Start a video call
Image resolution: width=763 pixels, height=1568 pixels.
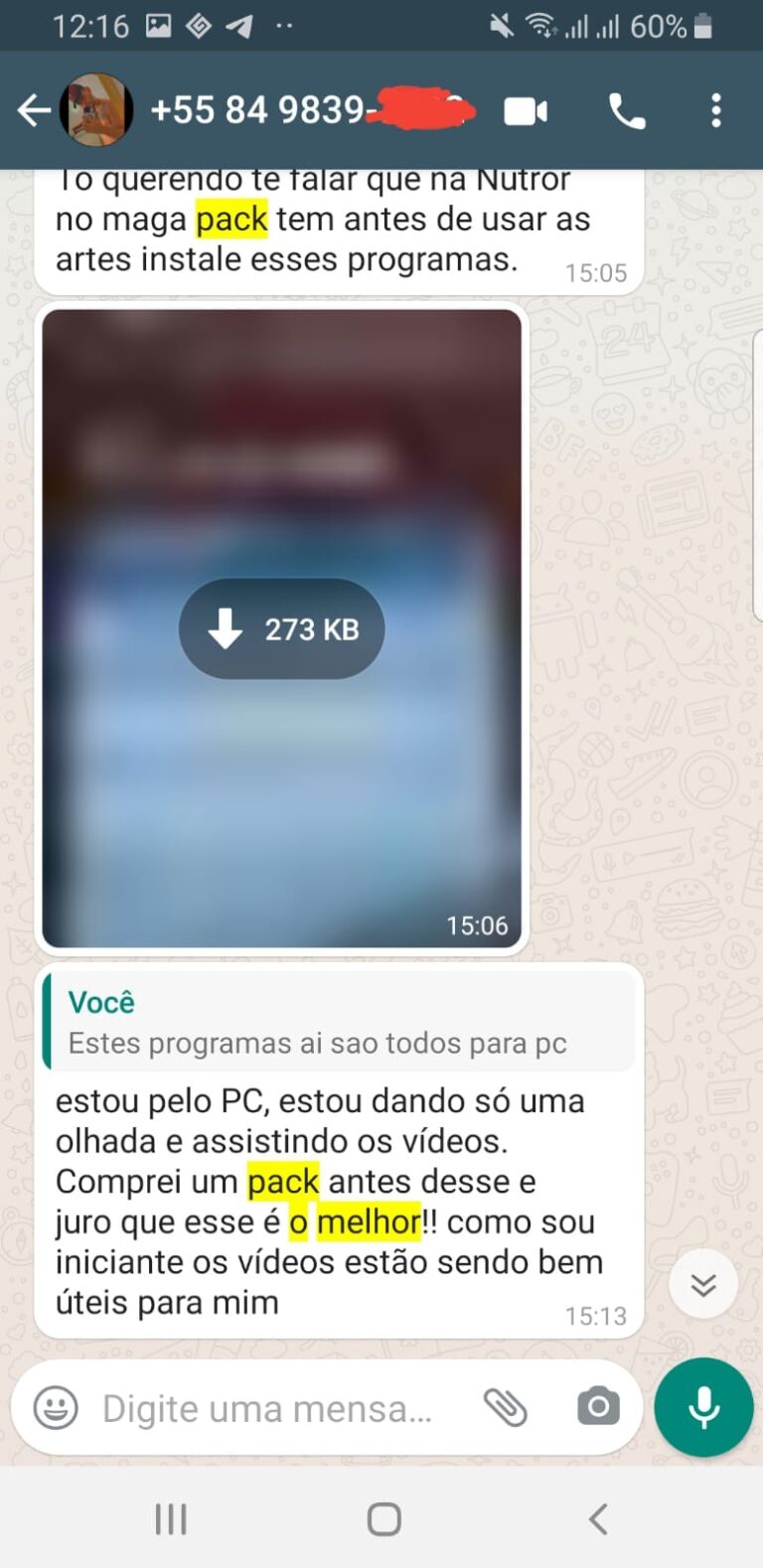(526, 111)
